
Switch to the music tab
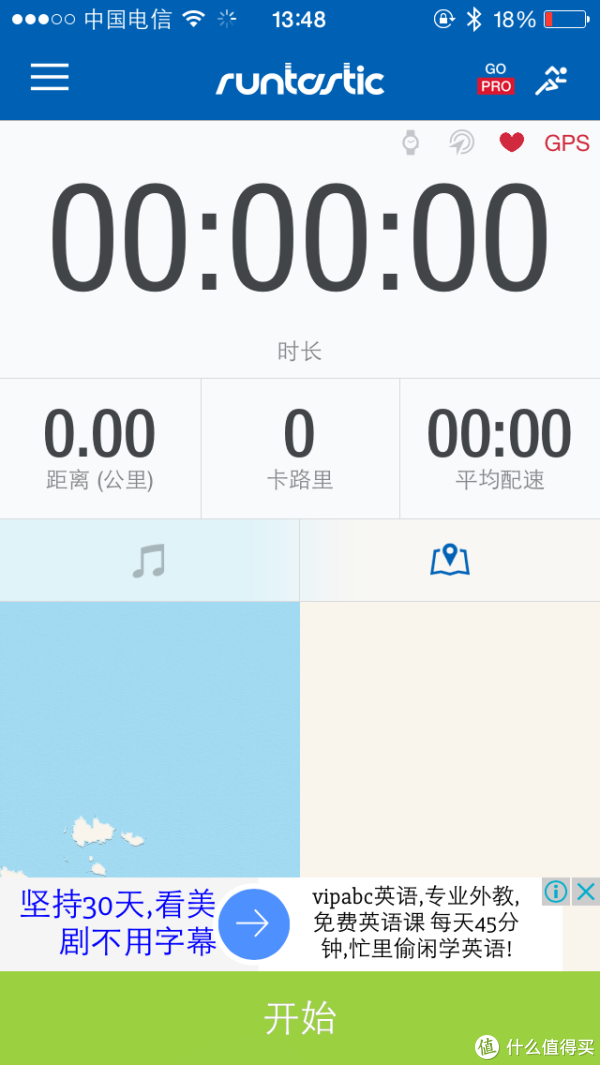(x=149, y=561)
